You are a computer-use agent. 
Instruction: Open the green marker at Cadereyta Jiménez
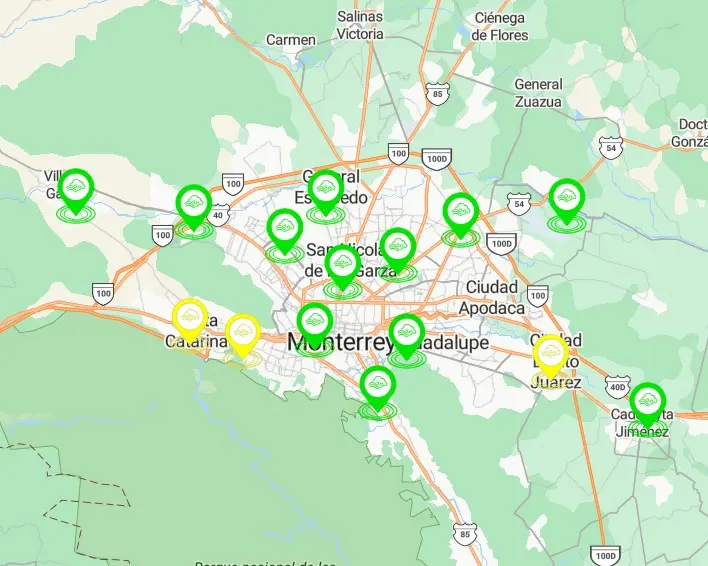[648, 402]
